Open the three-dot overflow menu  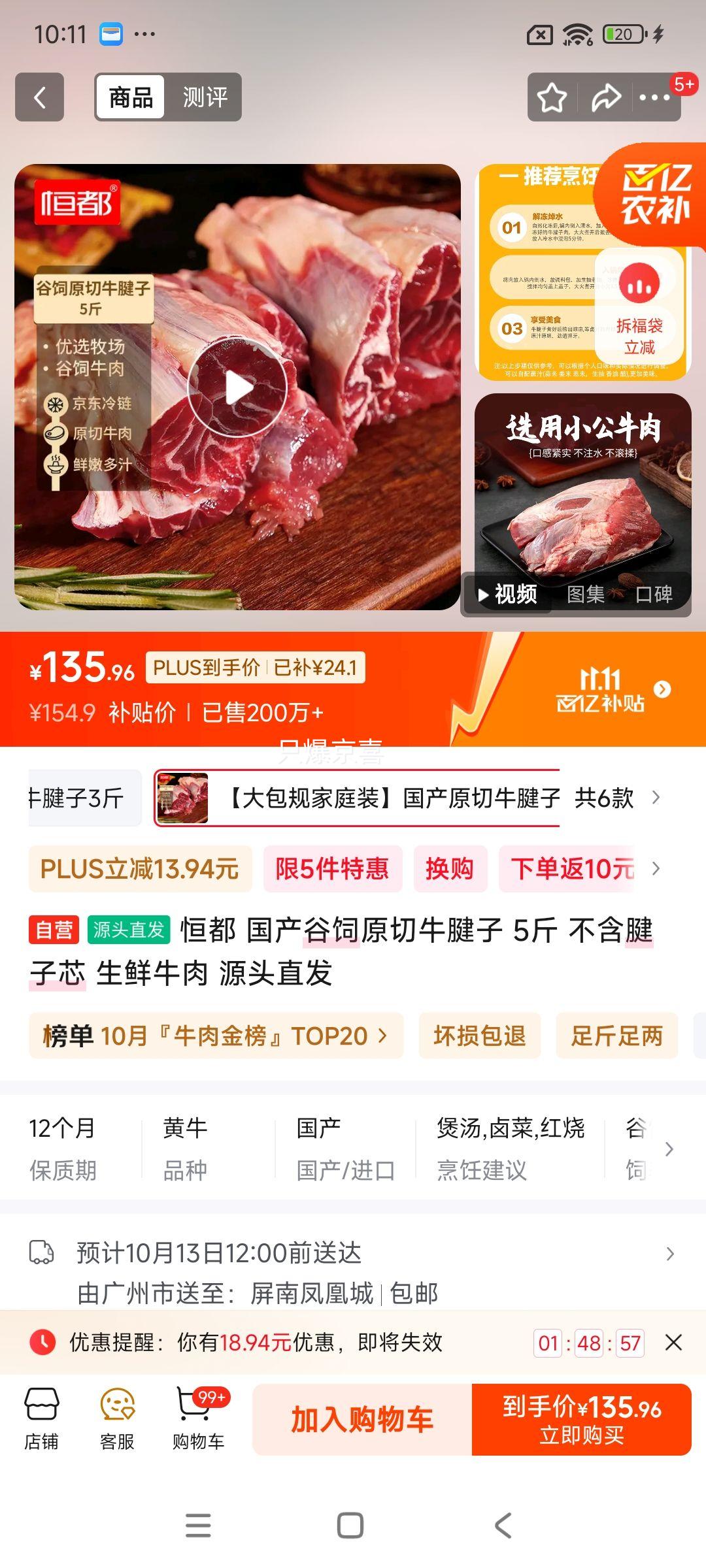coord(654,98)
